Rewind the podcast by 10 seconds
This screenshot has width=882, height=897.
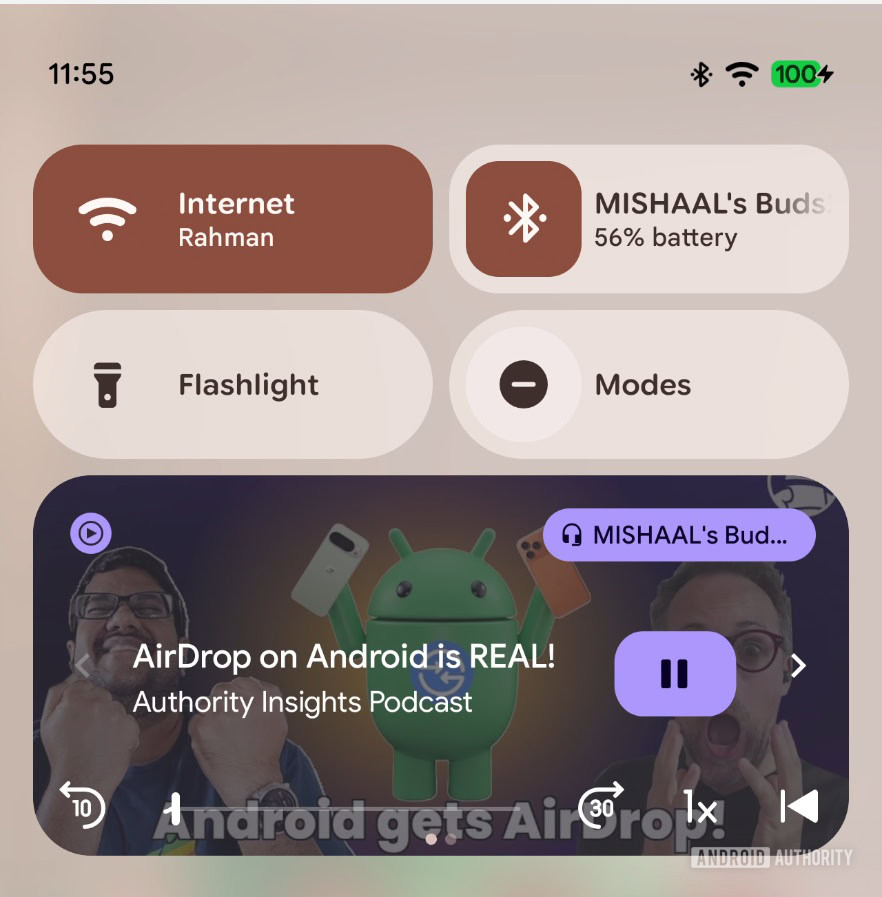pyautogui.click(x=82, y=805)
